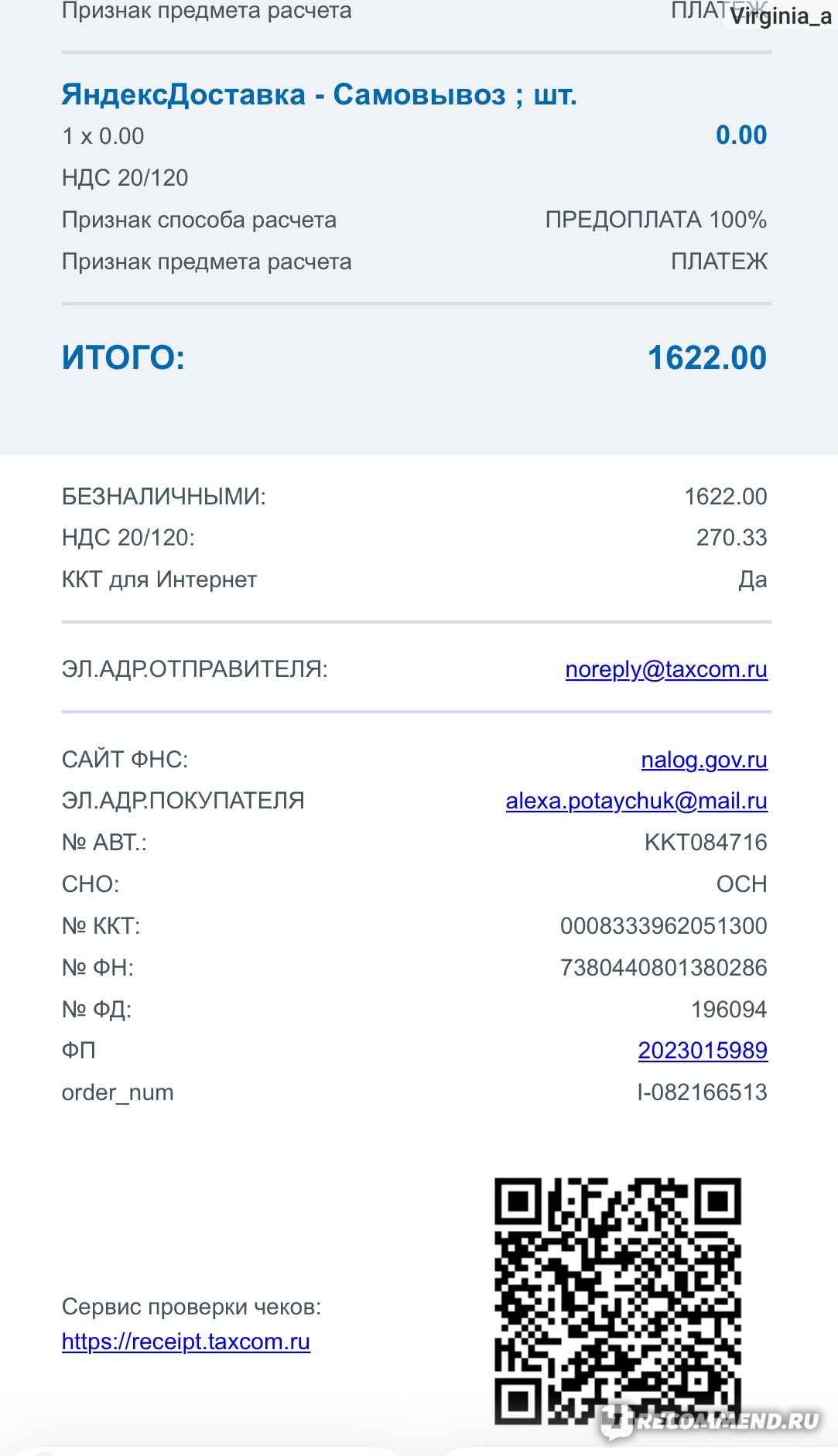Open the noreply@taxcom.ru sender email link

[x=666, y=669]
